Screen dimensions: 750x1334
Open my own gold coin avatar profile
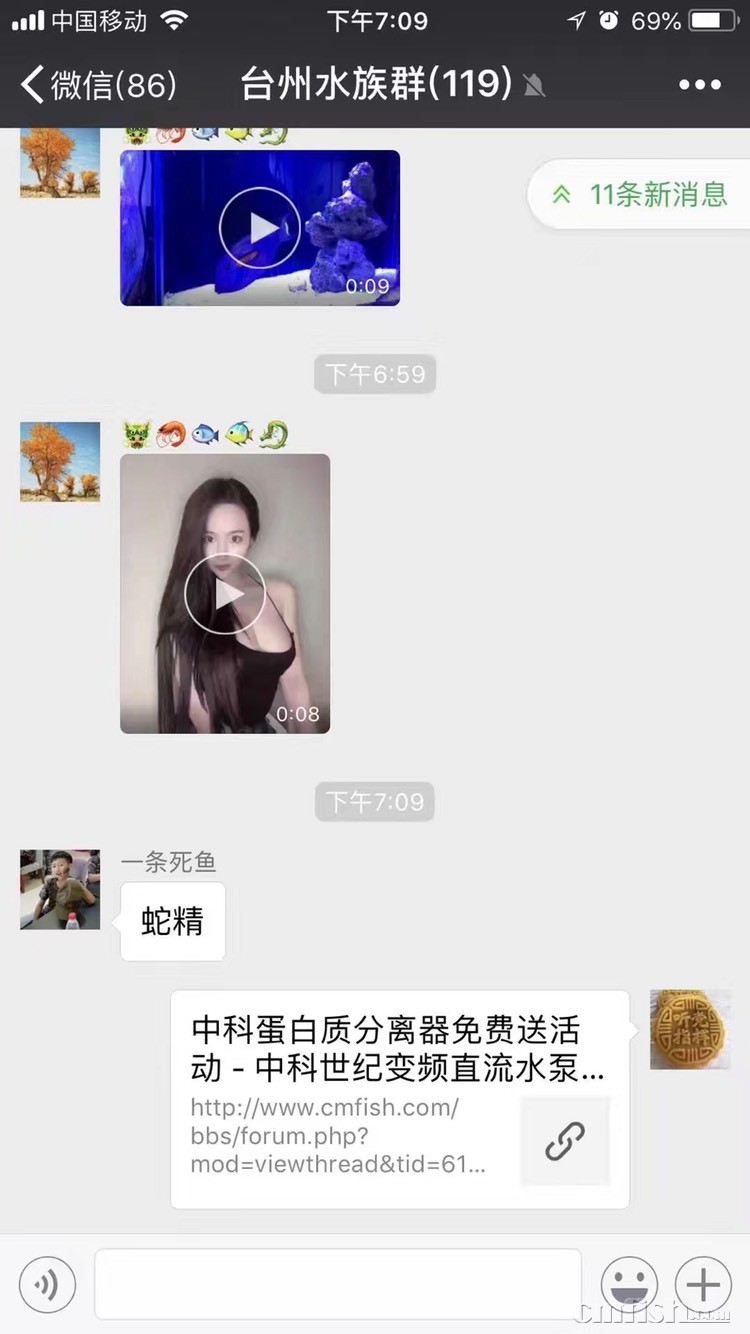click(689, 1029)
